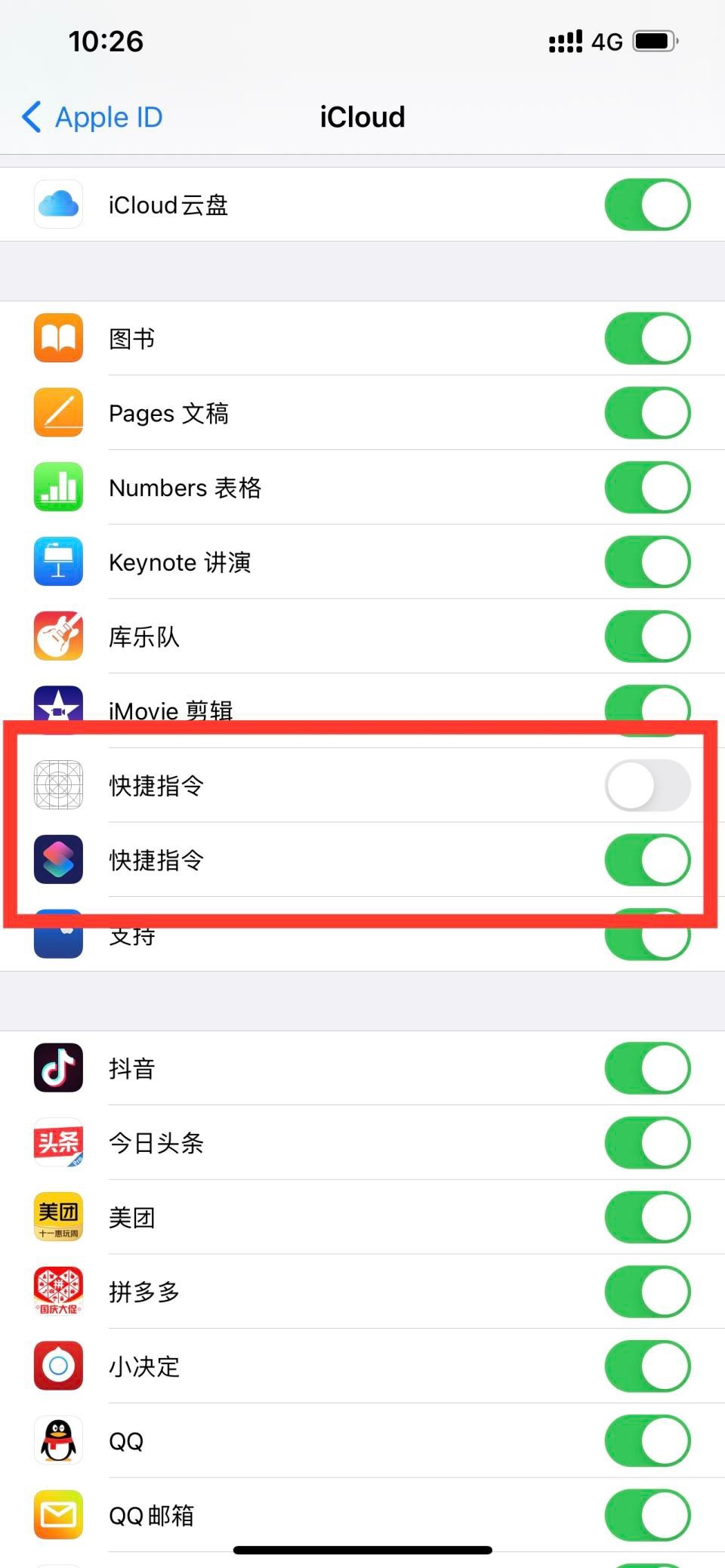The width and height of the screenshot is (725, 1568).
Task: Turn off Keynote 讲演 switch
Action: [x=647, y=562]
